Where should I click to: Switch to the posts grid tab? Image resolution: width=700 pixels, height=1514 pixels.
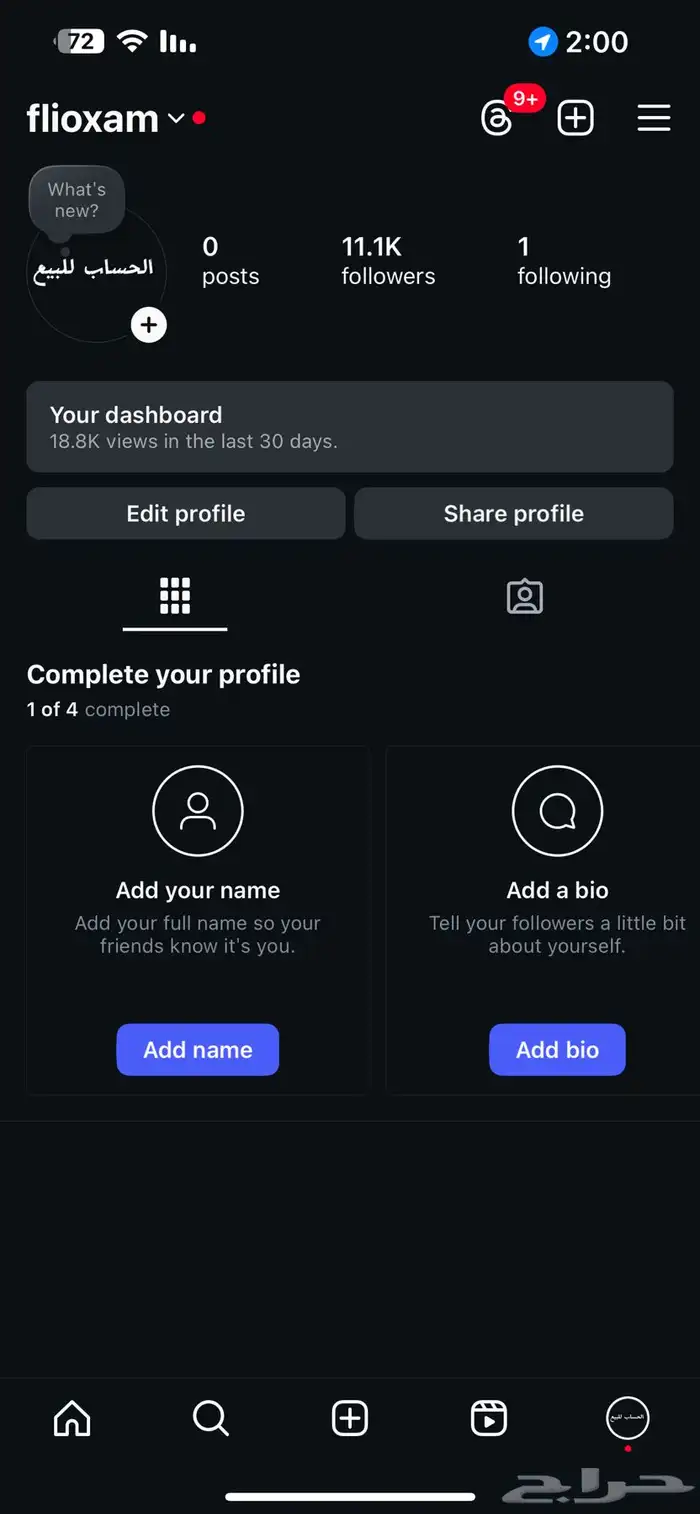click(175, 597)
